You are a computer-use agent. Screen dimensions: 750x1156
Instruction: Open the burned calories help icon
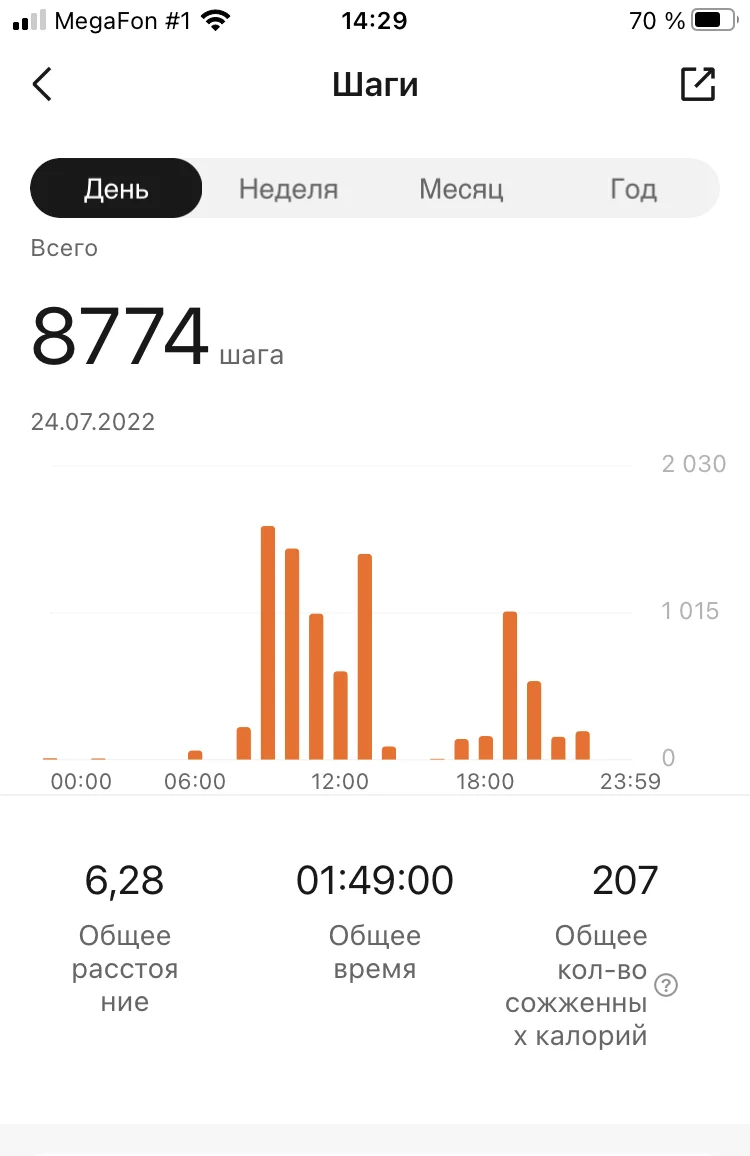(x=666, y=985)
